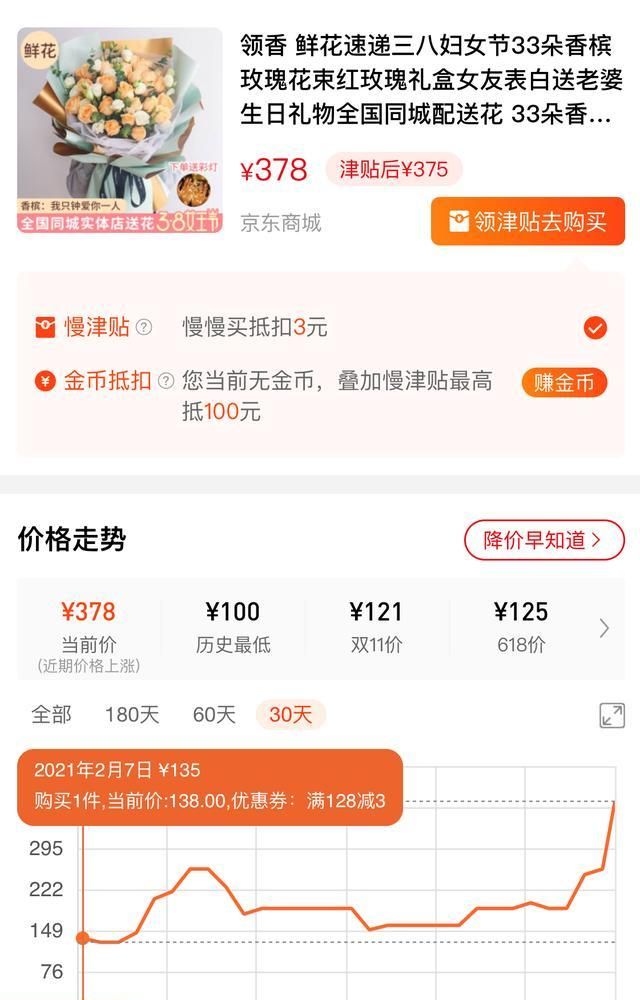Switch to 全部 price range tab
Image resolution: width=640 pixels, height=1000 pixels.
[51, 714]
